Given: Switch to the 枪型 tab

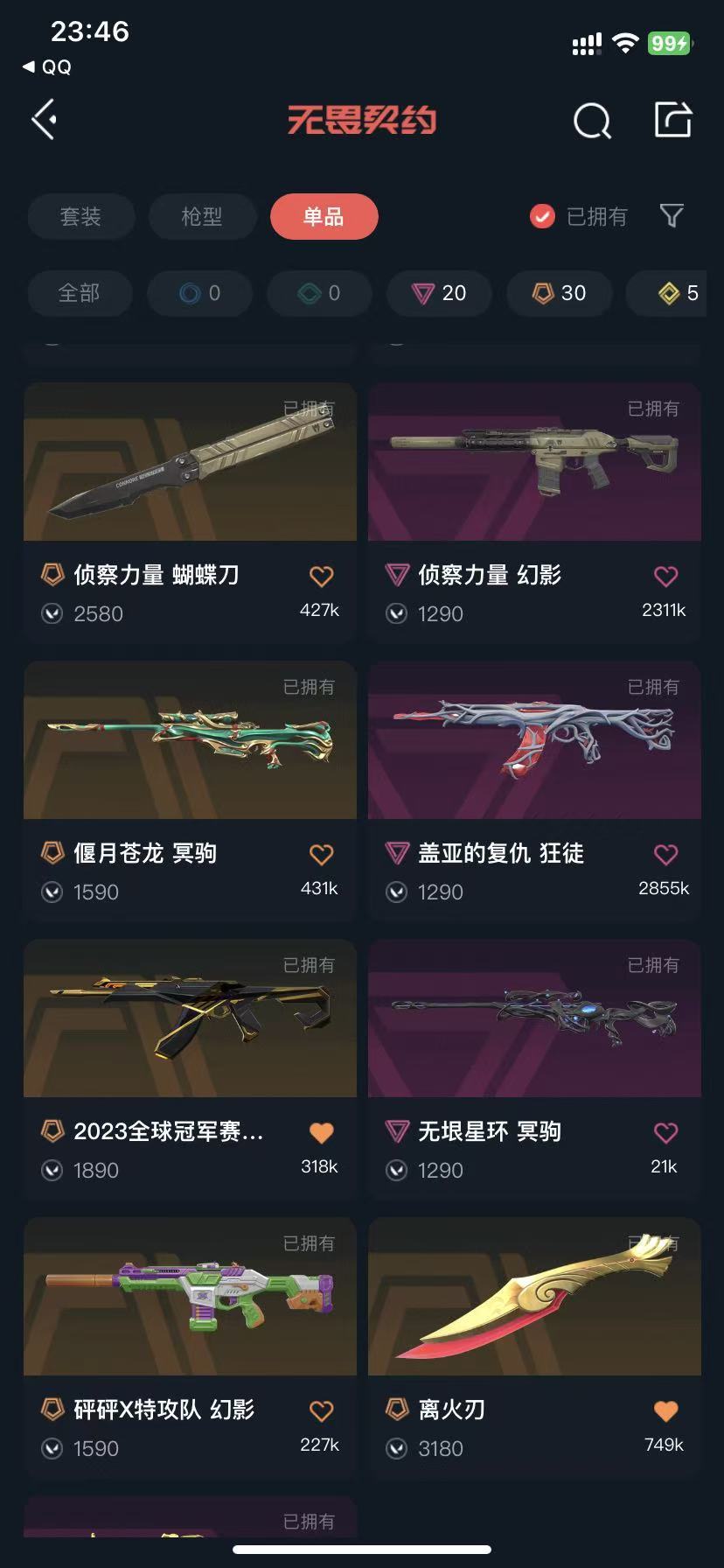Looking at the screenshot, I should coord(202,216).
